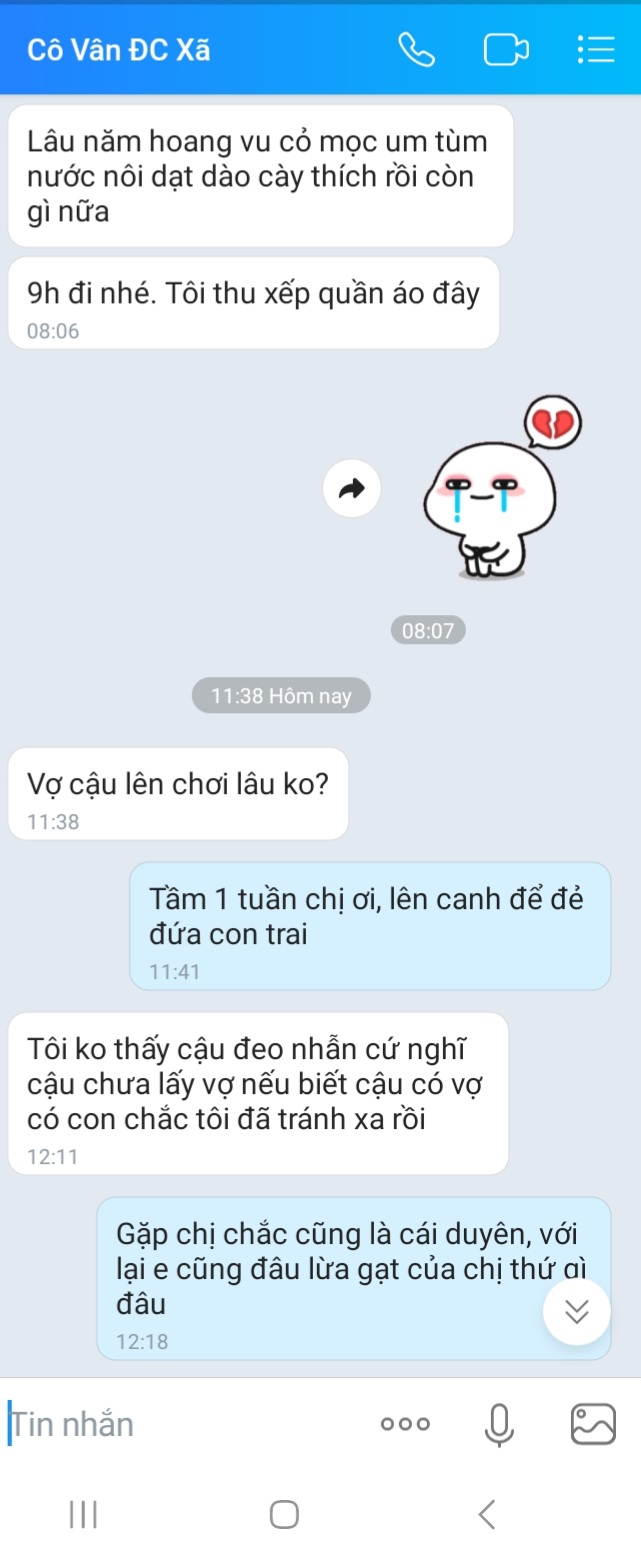The width and height of the screenshot is (641, 1559).
Task: Open the chat options menu
Action: click(596, 50)
